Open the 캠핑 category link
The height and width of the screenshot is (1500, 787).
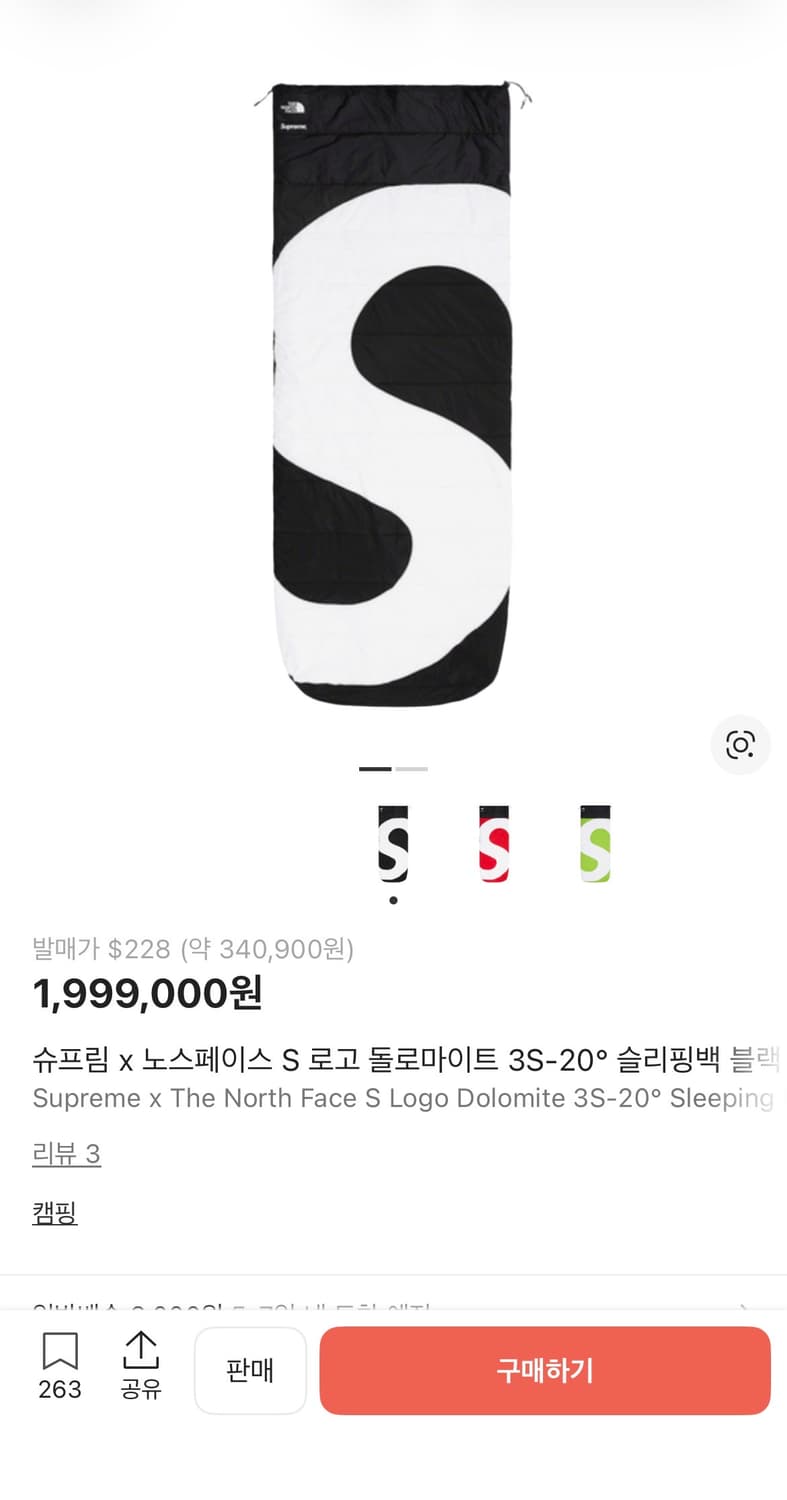pos(54,1212)
